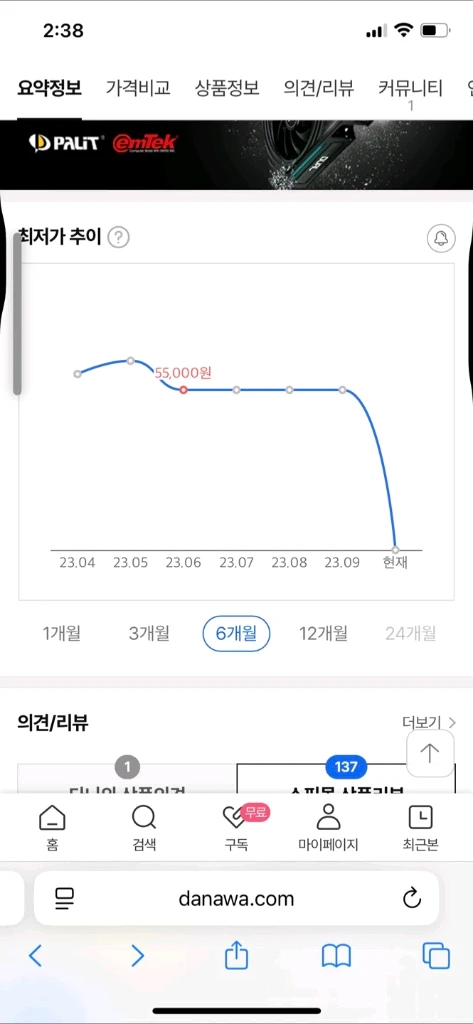Set a price alert with the bell icon
473x1024 pixels.
pyautogui.click(x=441, y=238)
